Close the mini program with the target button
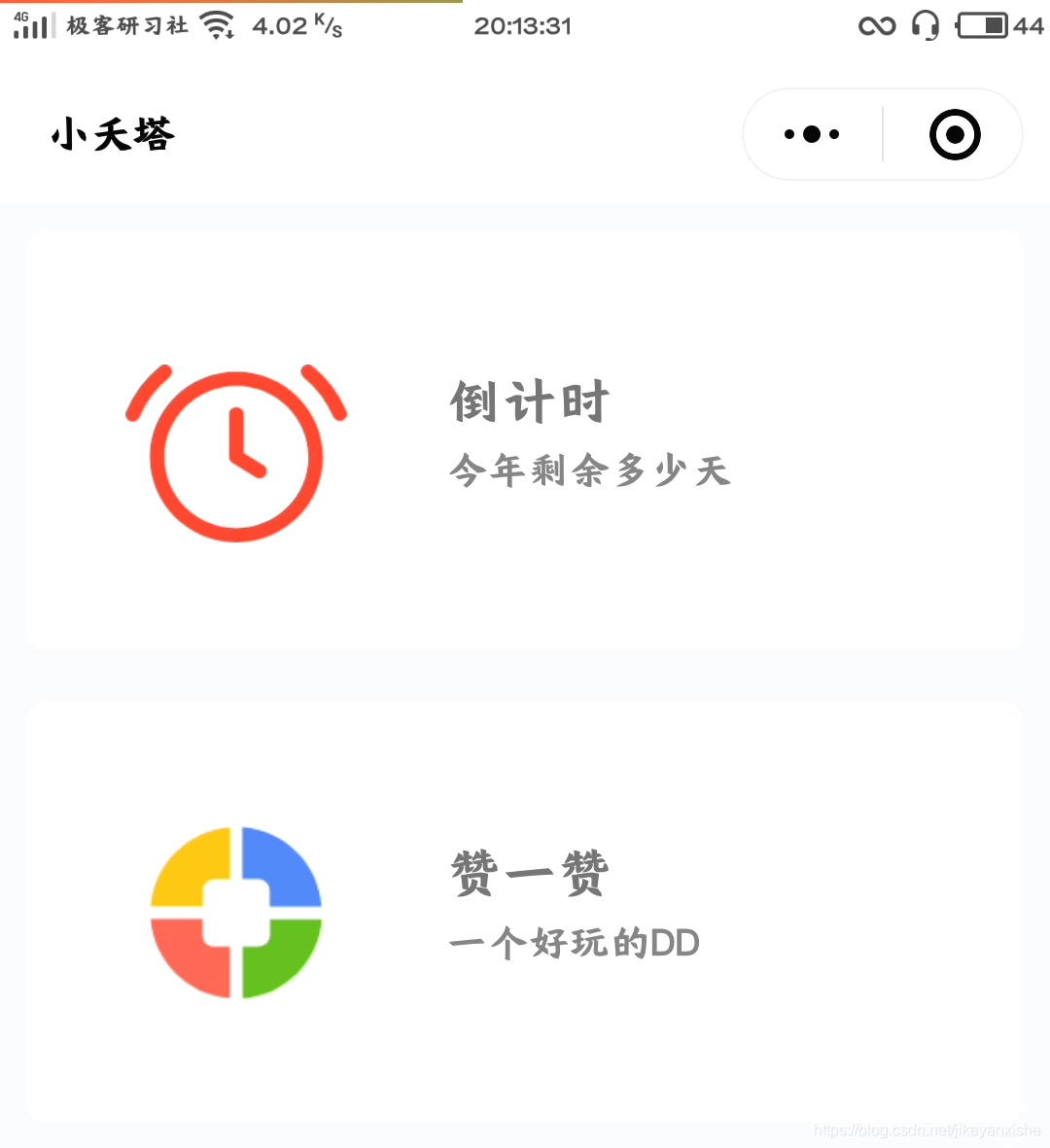 coord(954,134)
